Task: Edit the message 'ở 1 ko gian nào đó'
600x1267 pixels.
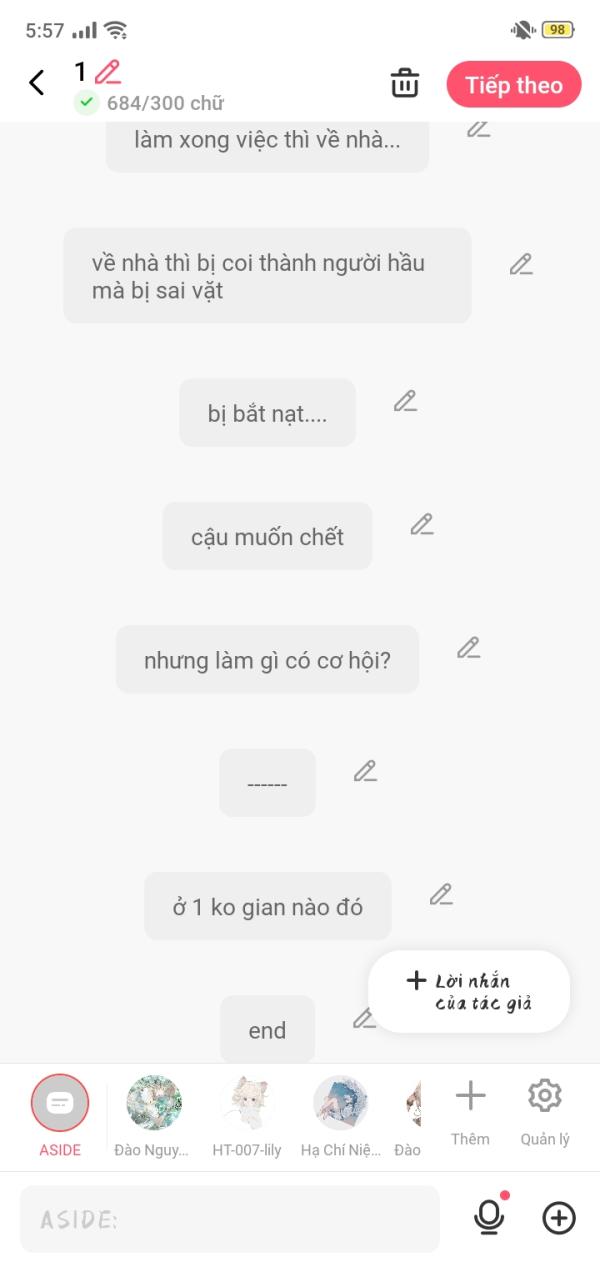Action: 441,894
